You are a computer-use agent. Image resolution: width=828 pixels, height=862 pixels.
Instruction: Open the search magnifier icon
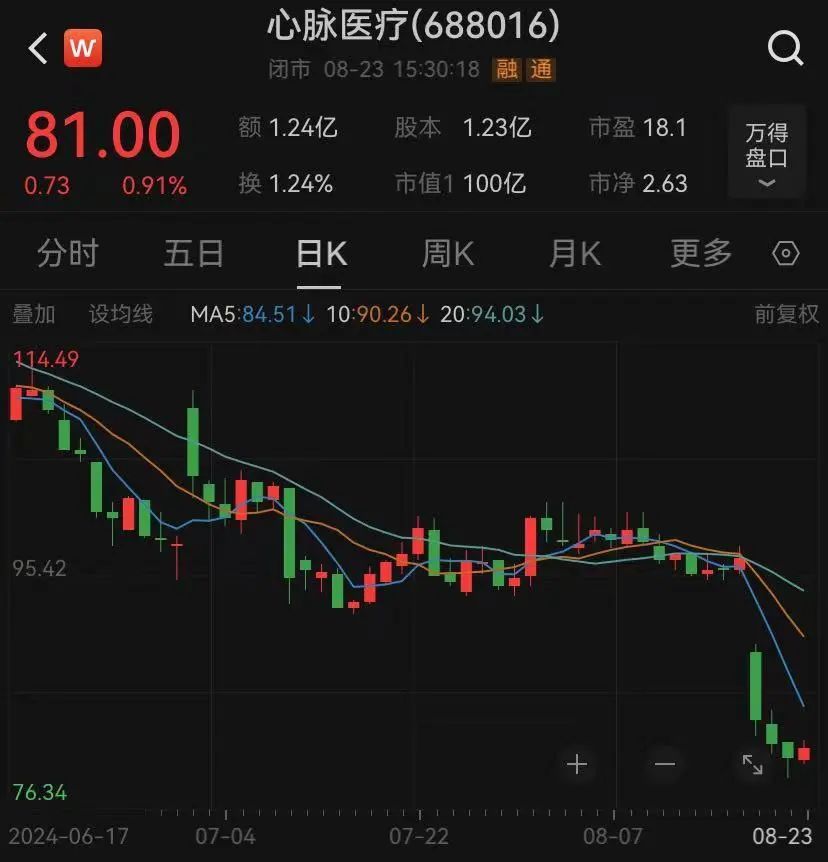click(785, 47)
